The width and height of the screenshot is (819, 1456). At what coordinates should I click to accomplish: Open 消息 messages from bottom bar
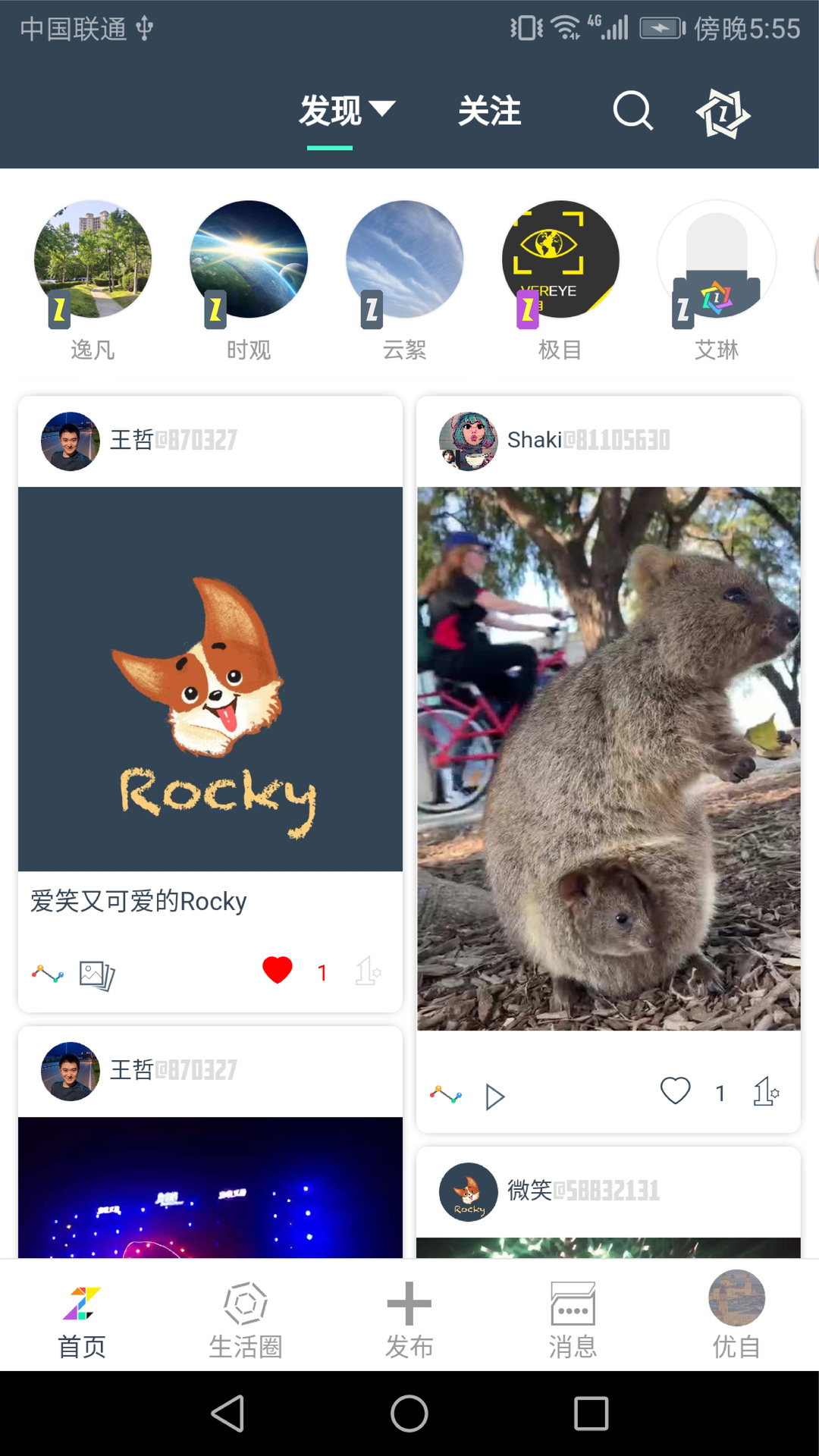(573, 1317)
